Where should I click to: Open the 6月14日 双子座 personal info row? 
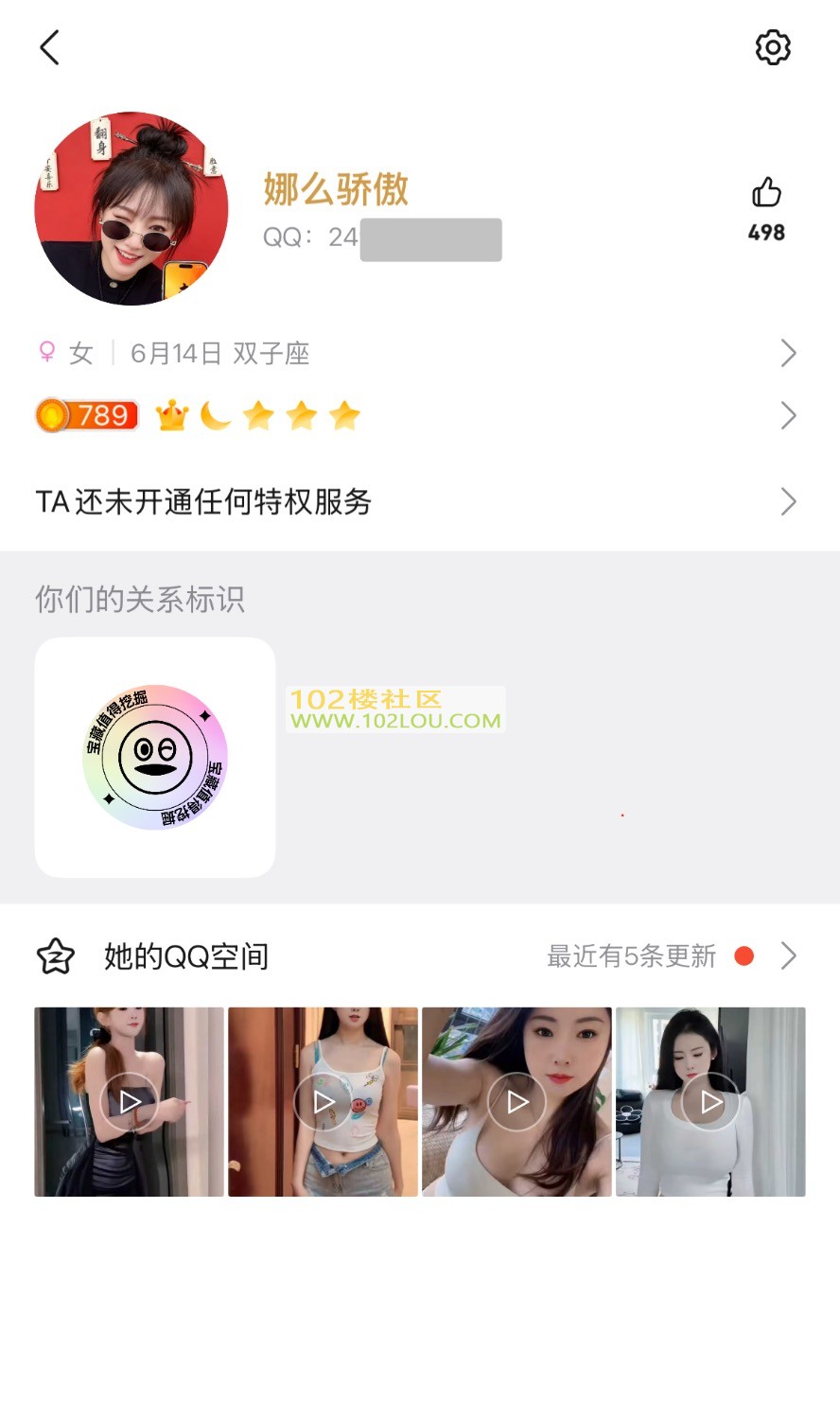[416, 354]
